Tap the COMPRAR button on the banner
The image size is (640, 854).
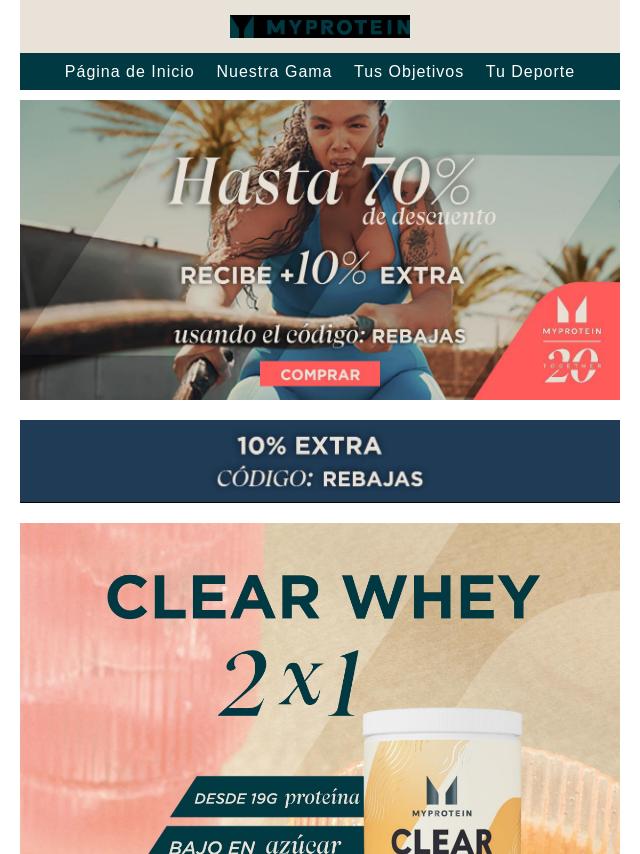click(320, 375)
